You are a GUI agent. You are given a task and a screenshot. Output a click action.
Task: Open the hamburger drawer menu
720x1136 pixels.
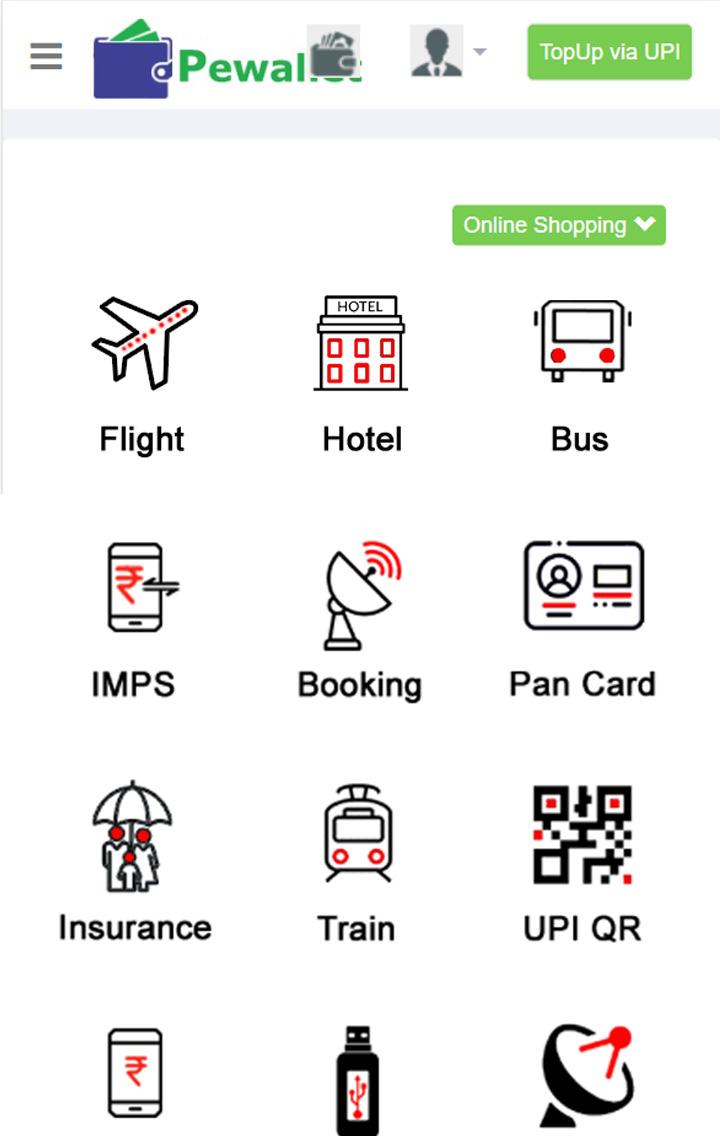tap(46, 57)
